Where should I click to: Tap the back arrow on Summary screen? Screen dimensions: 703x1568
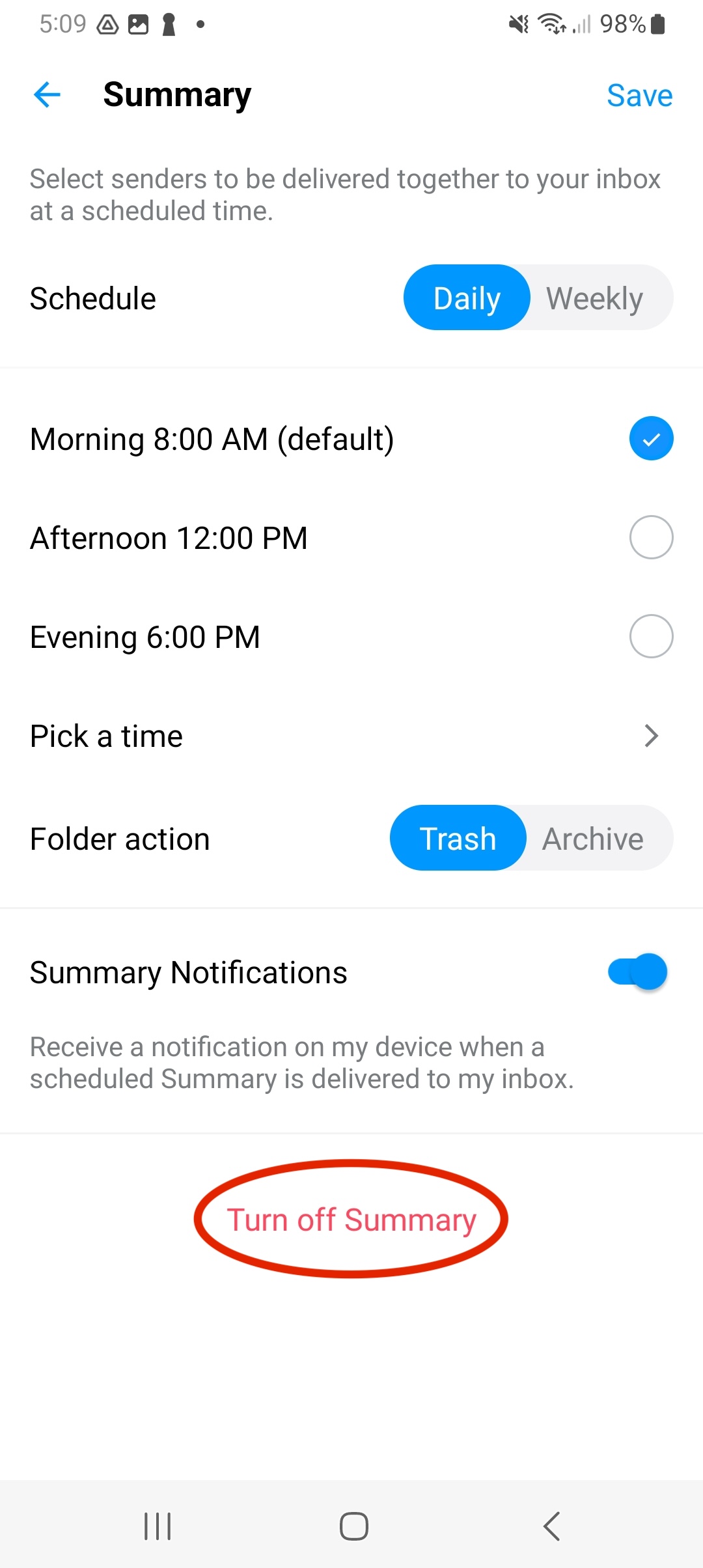(x=46, y=95)
